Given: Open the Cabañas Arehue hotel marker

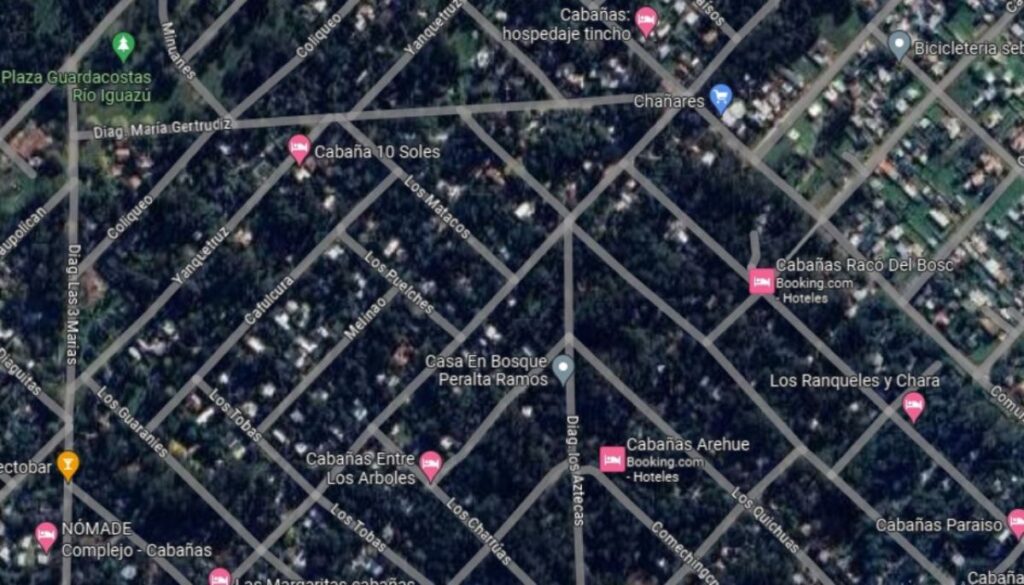Looking at the screenshot, I should pyautogui.click(x=612, y=459).
